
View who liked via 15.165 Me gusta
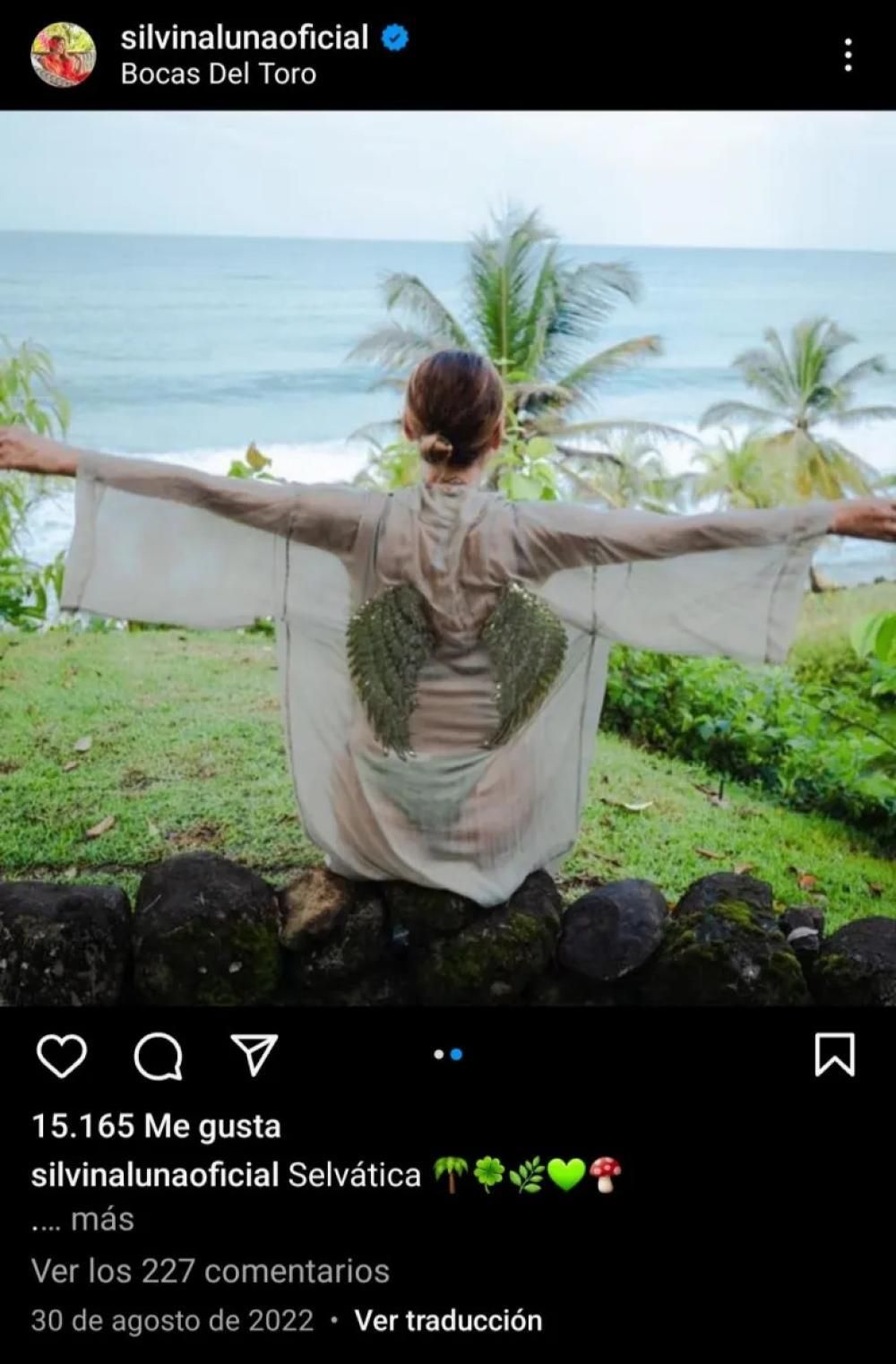point(156,1126)
